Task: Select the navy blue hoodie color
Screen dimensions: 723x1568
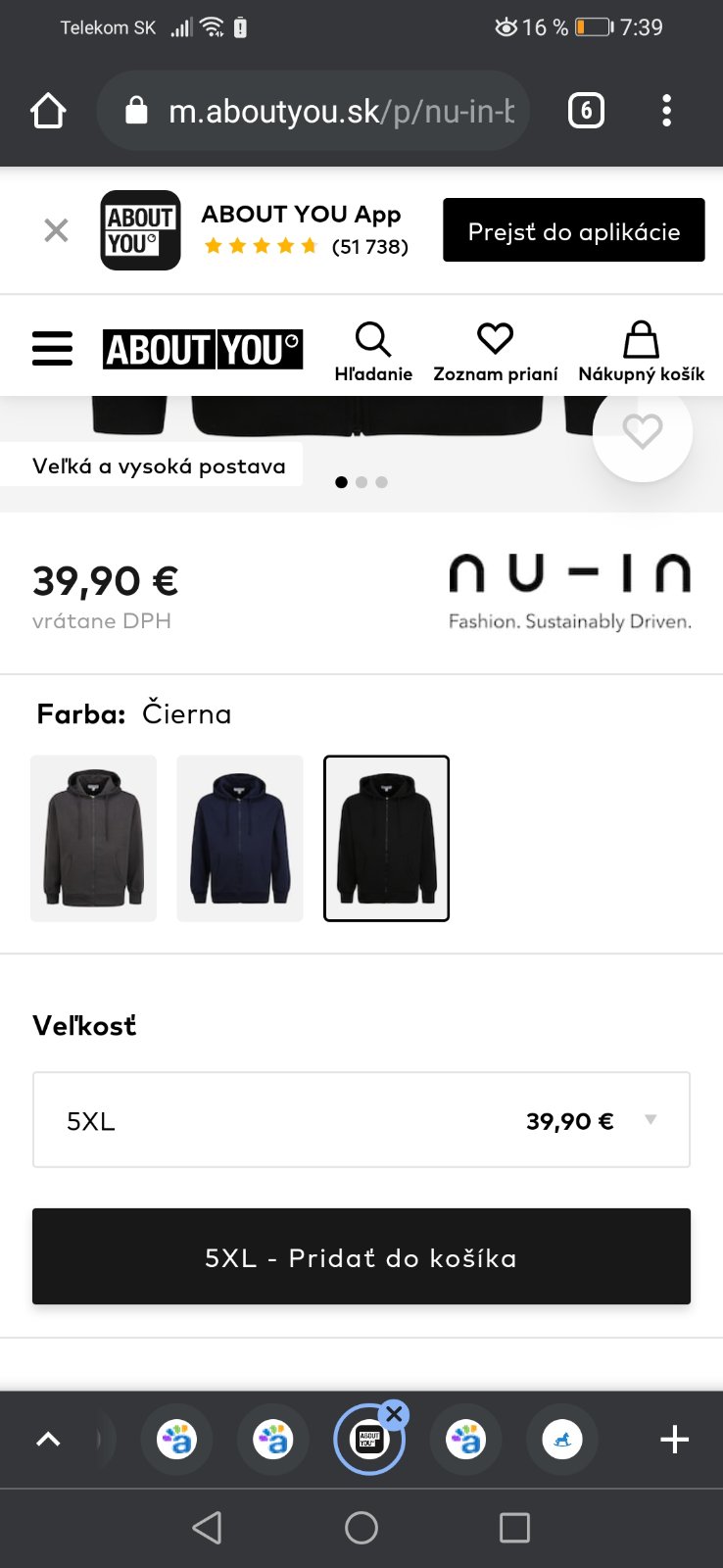Action: pos(240,838)
